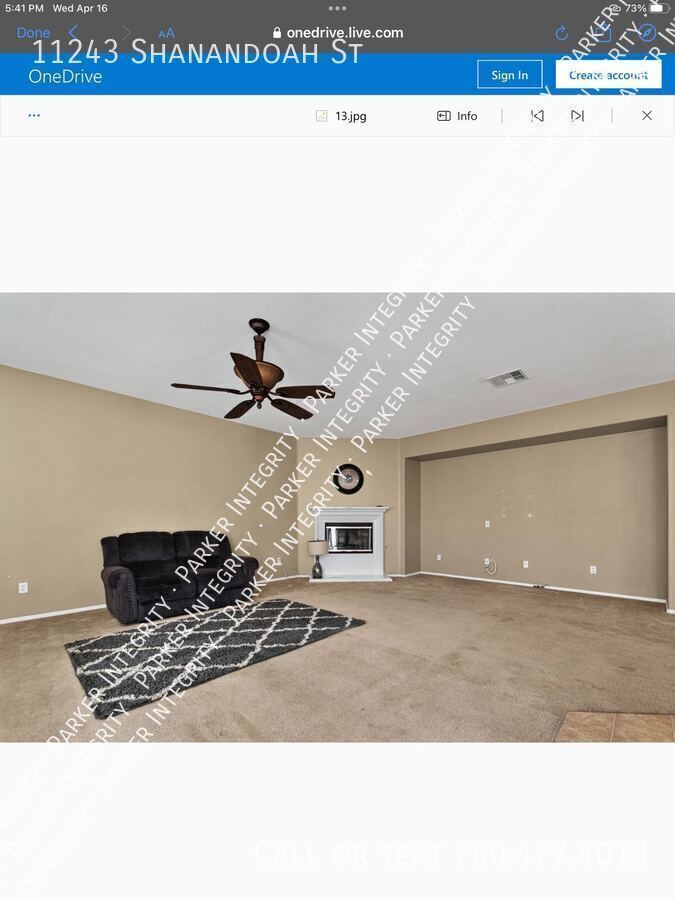
Task: Jump to the previous photo
Action: [x=537, y=116]
